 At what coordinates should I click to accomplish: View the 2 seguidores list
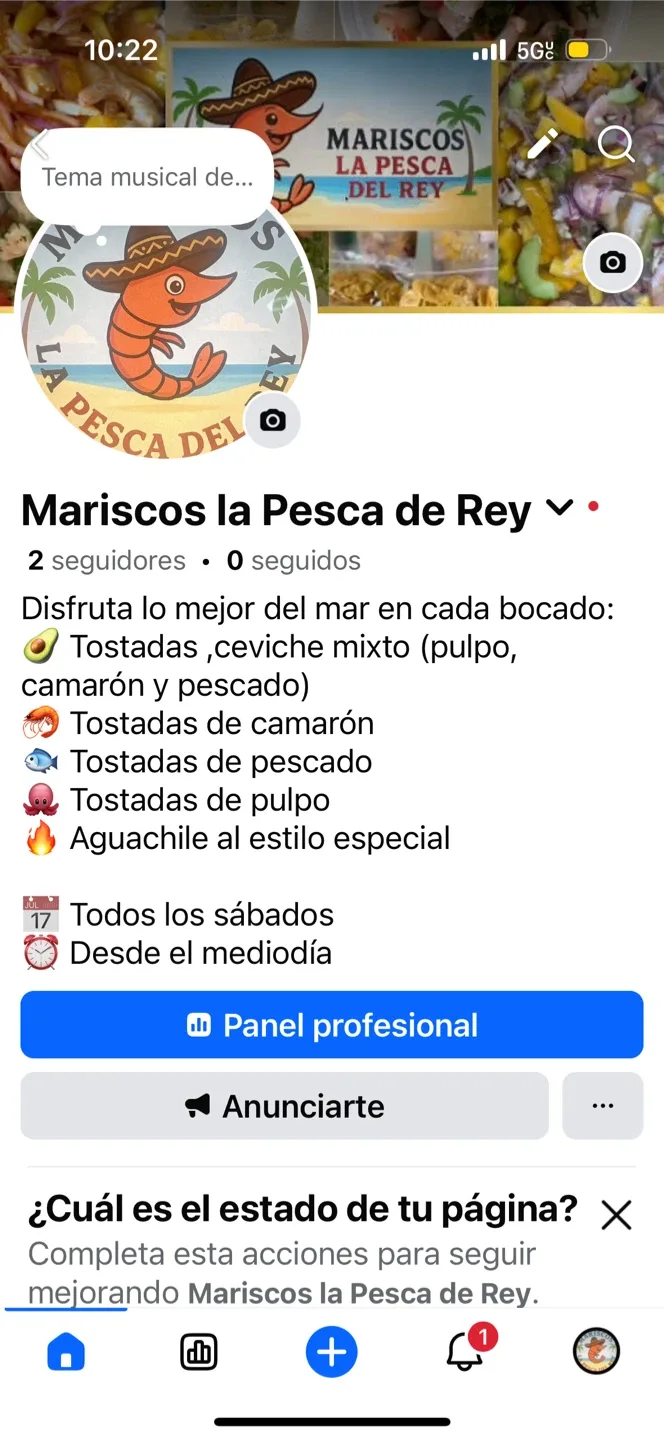click(x=107, y=561)
